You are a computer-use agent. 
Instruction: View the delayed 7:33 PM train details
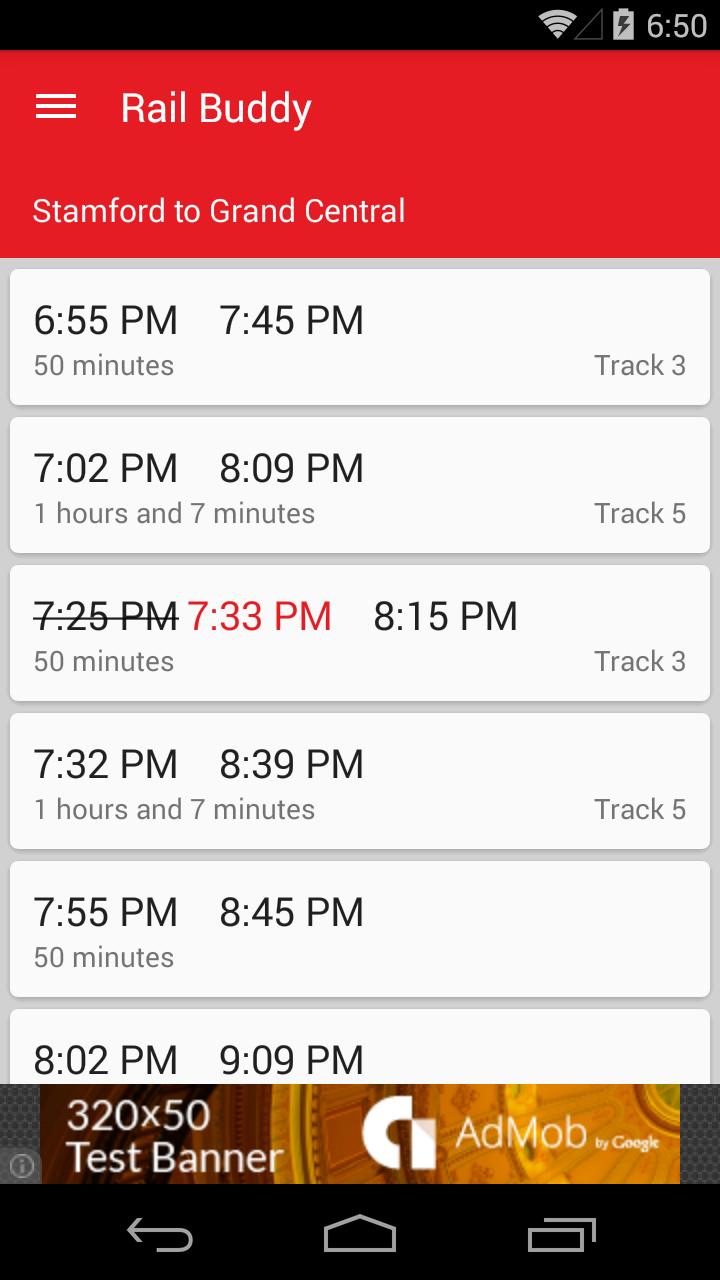tap(360, 633)
